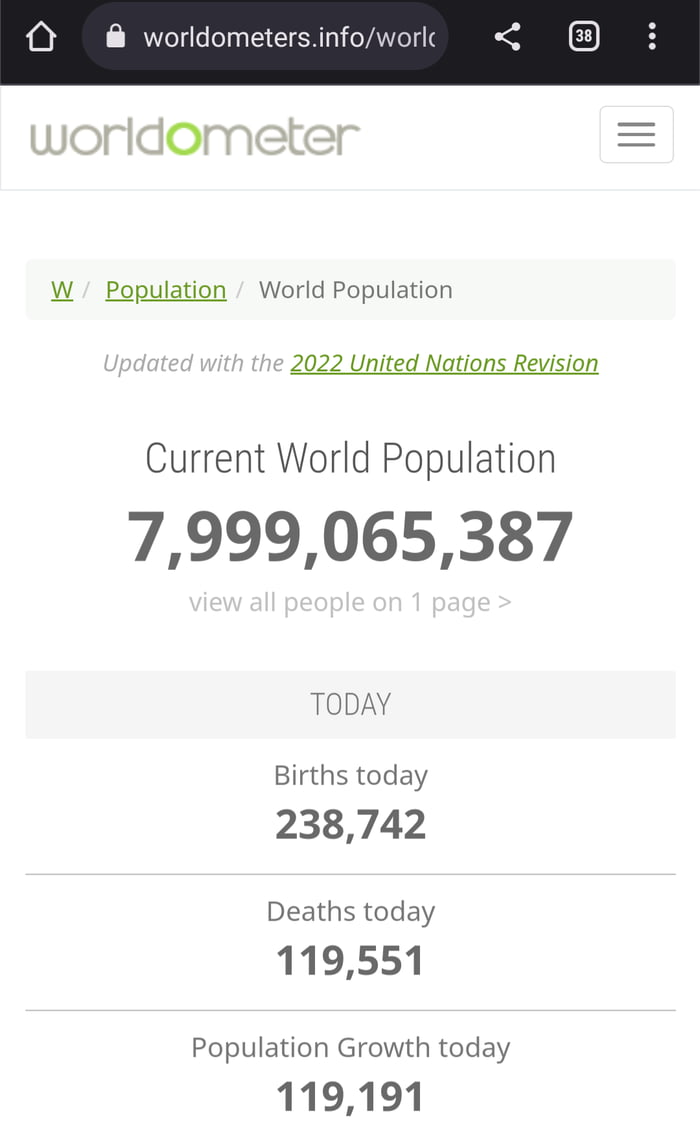Tap the Worldometer logo

click(x=194, y=137)
